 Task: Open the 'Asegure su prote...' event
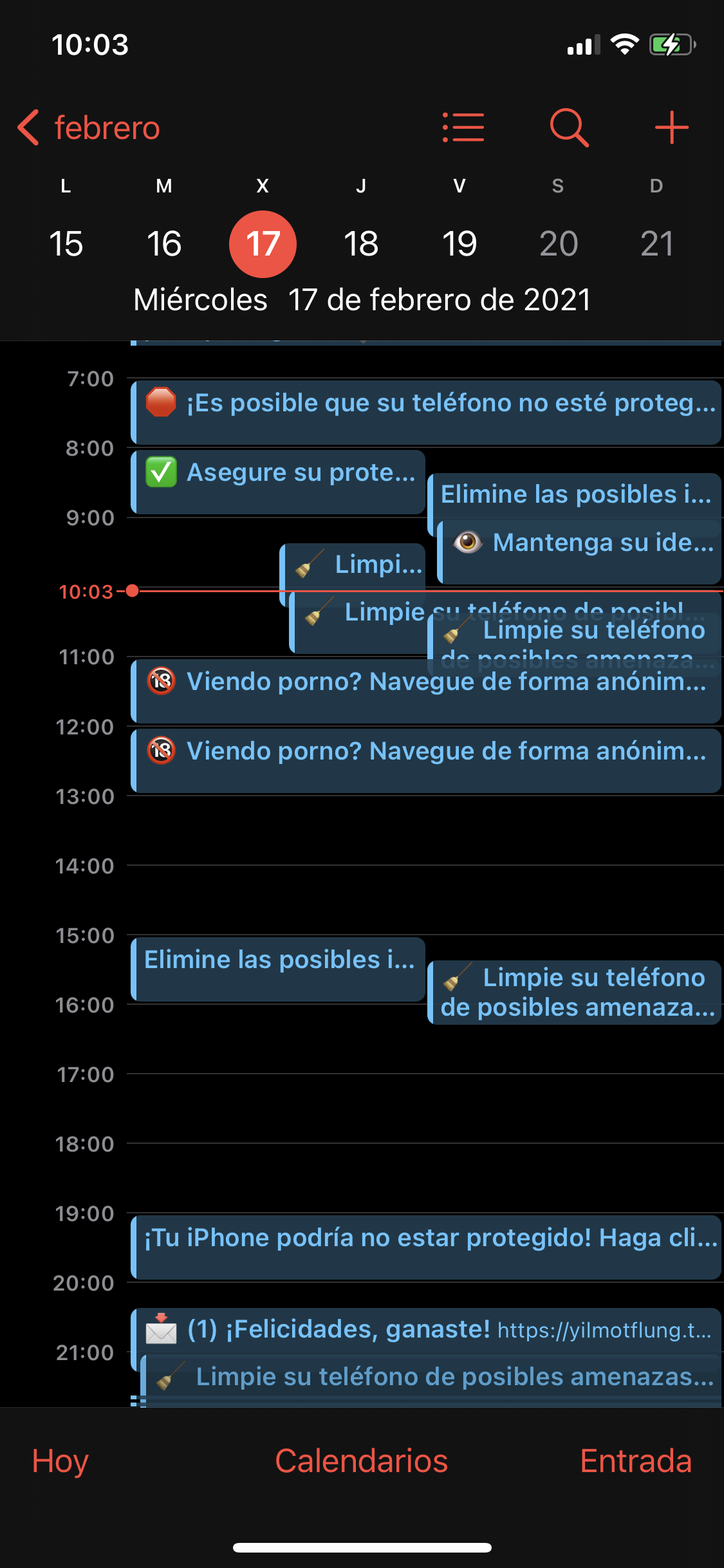pyautogui.click(x=278, y=481)
